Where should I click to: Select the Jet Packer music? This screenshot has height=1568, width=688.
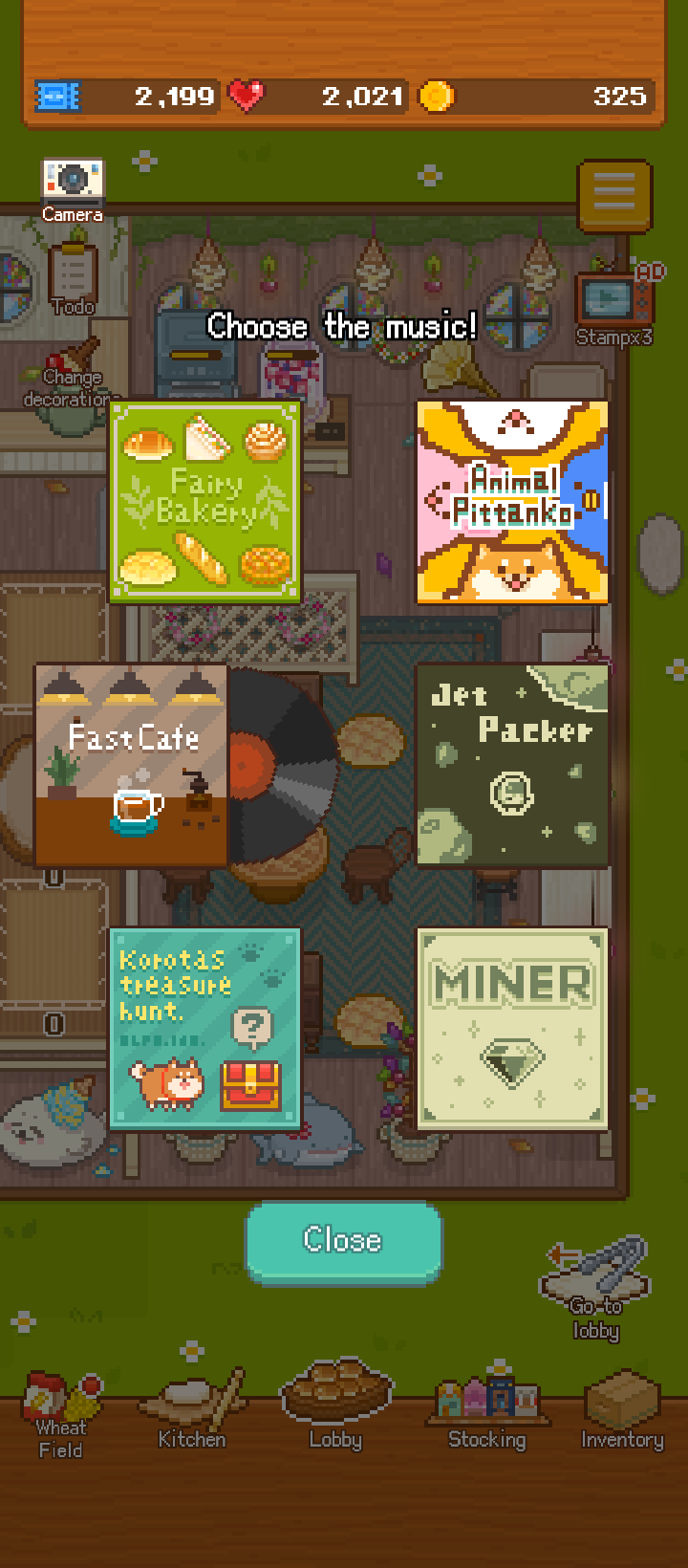tap(512, 765)
